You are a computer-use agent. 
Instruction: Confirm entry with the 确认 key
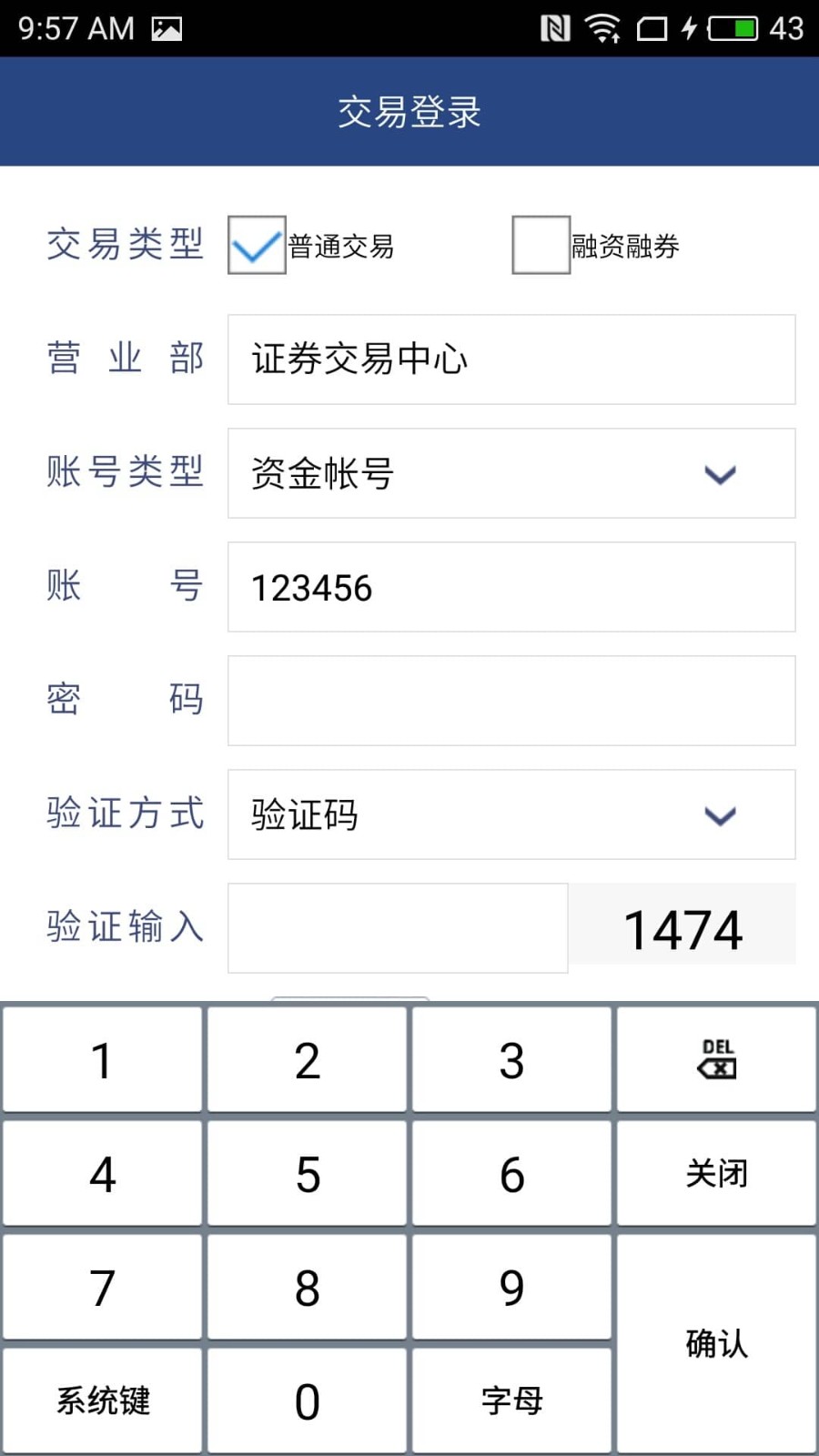click(716, 1343)
